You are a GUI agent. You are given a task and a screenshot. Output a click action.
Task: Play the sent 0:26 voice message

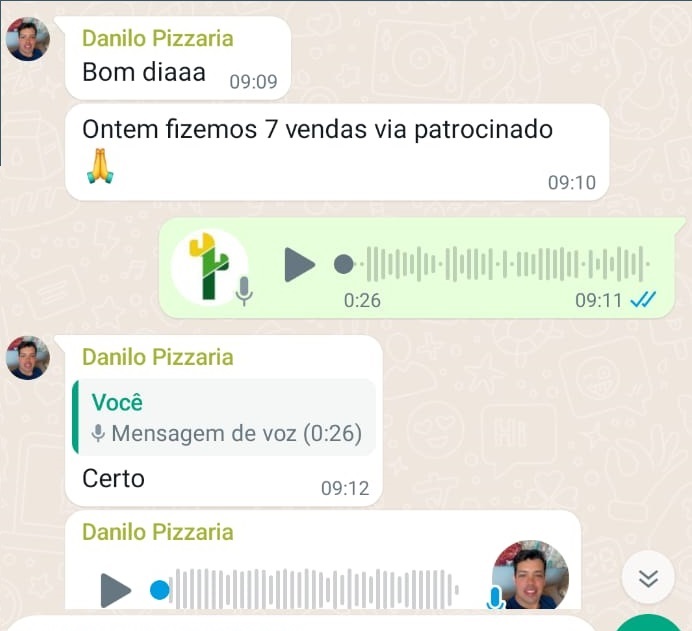(x=299, y=265)
